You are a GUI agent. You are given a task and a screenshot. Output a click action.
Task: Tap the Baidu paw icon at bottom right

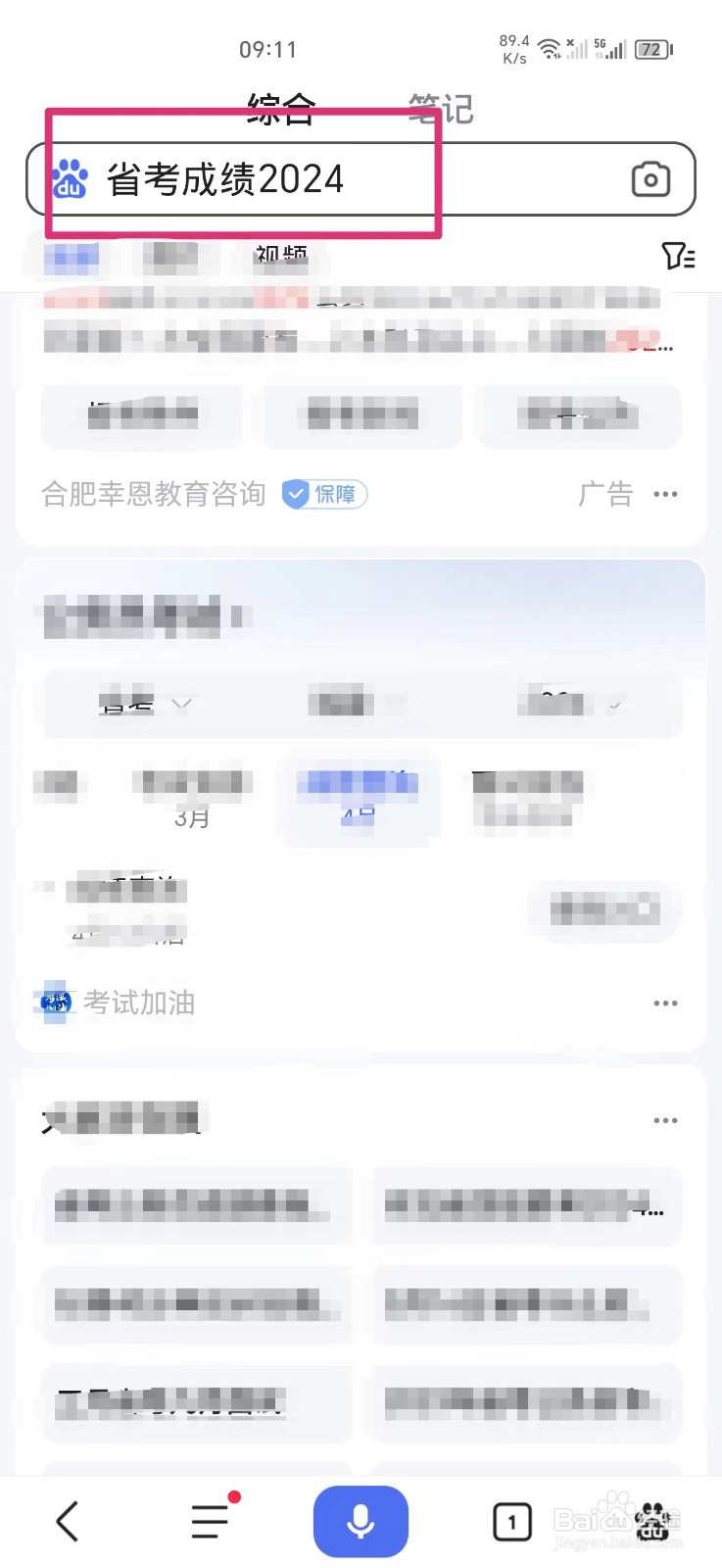point(650,1521)
